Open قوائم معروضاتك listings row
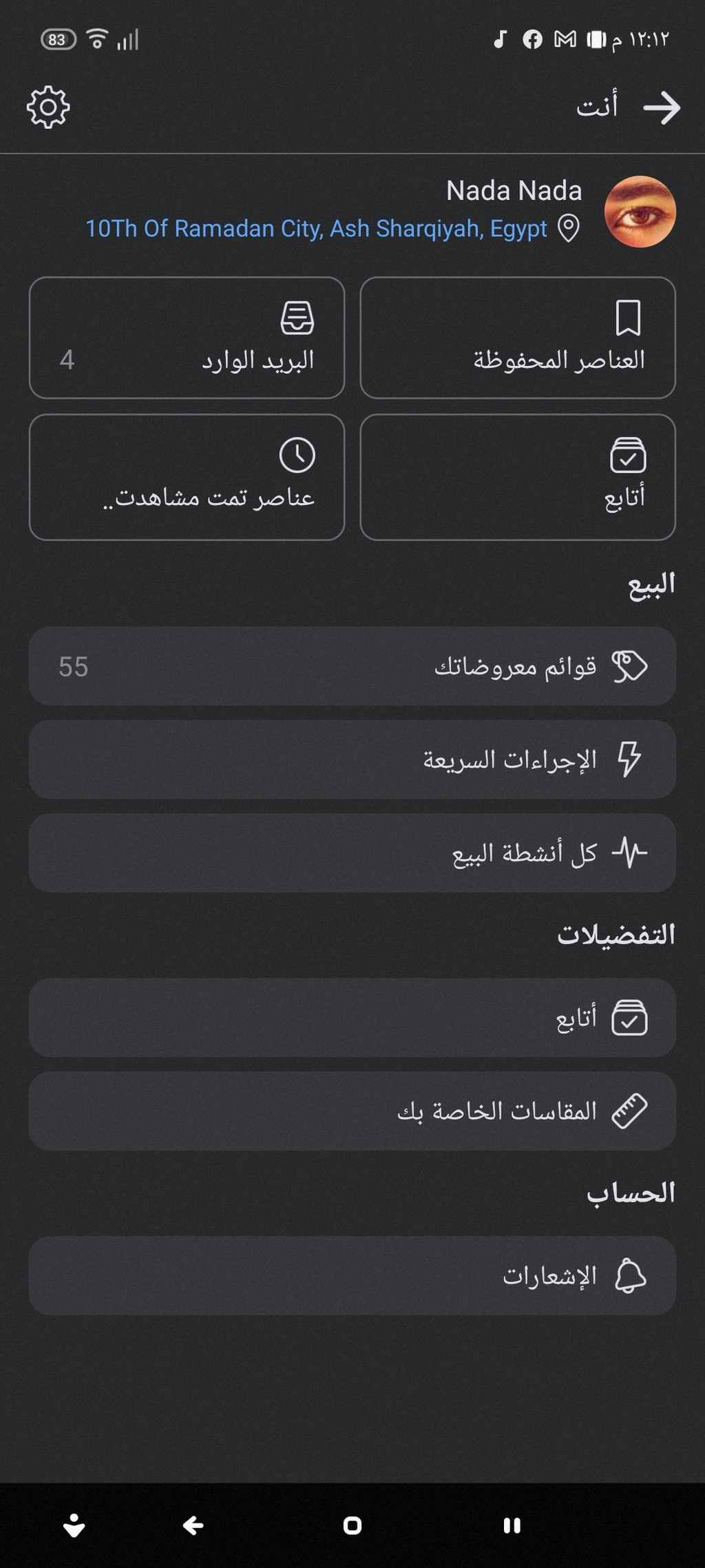705x1568 pixels. point(352,666)
